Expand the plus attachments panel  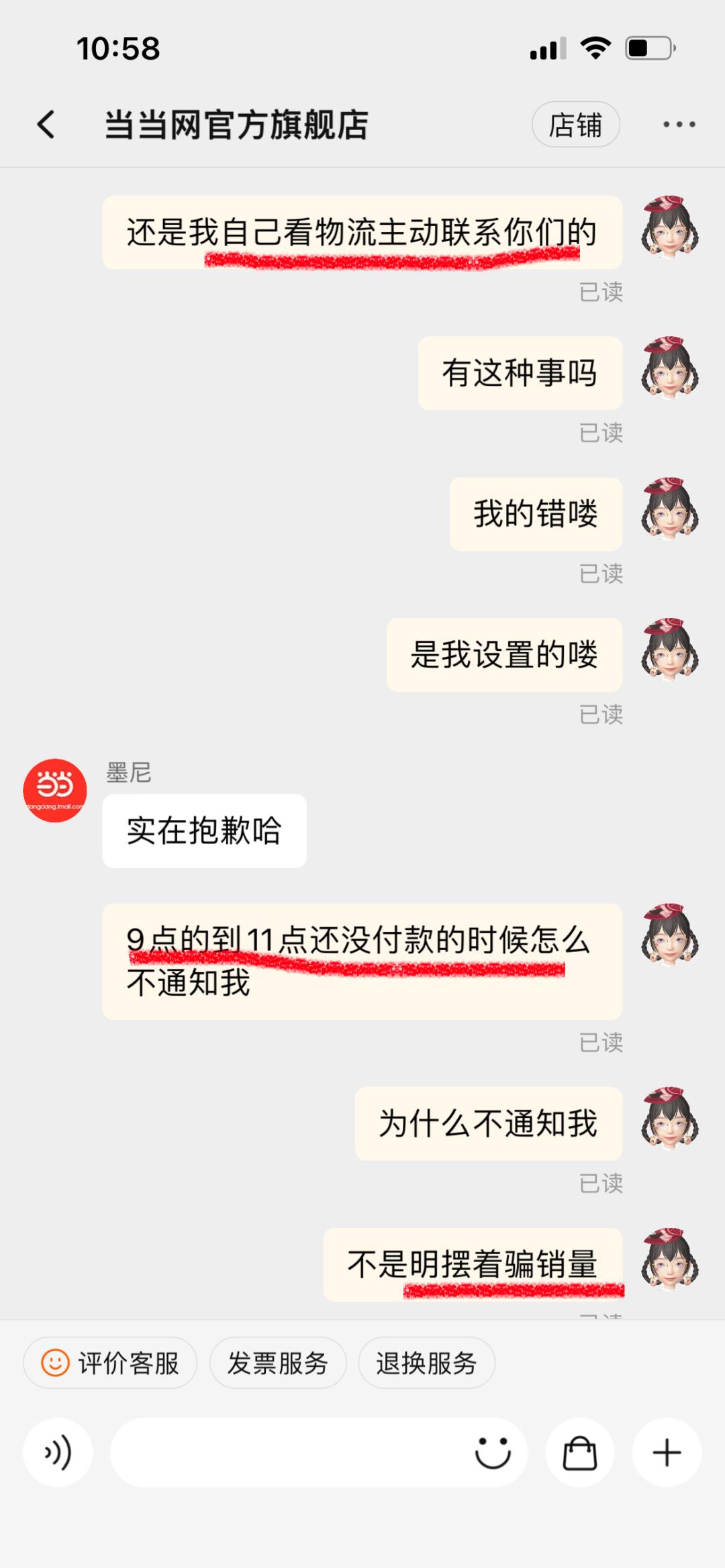(x=667, y=1453)
